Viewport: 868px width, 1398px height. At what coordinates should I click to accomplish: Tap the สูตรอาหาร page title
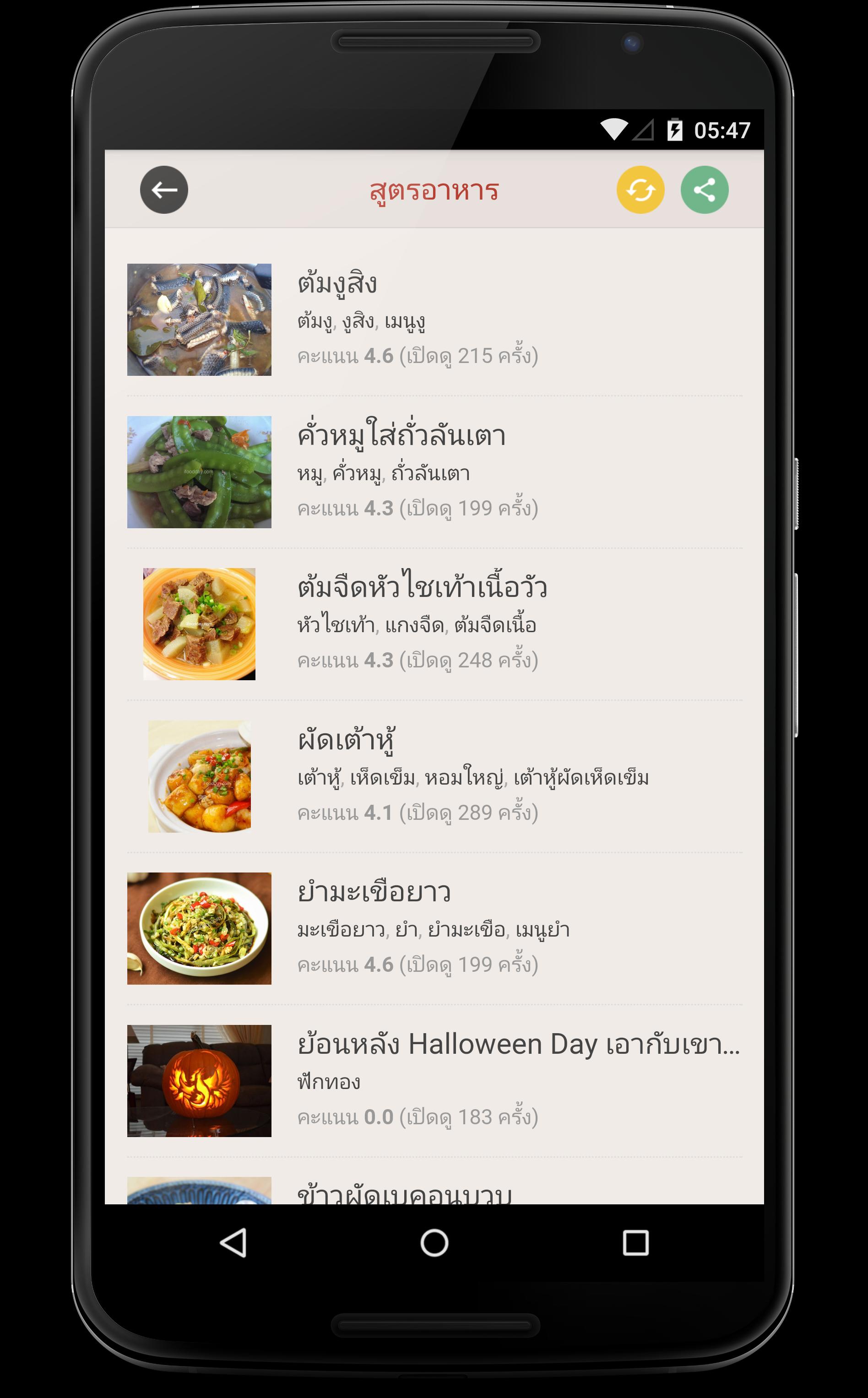[x=434, y=191]
